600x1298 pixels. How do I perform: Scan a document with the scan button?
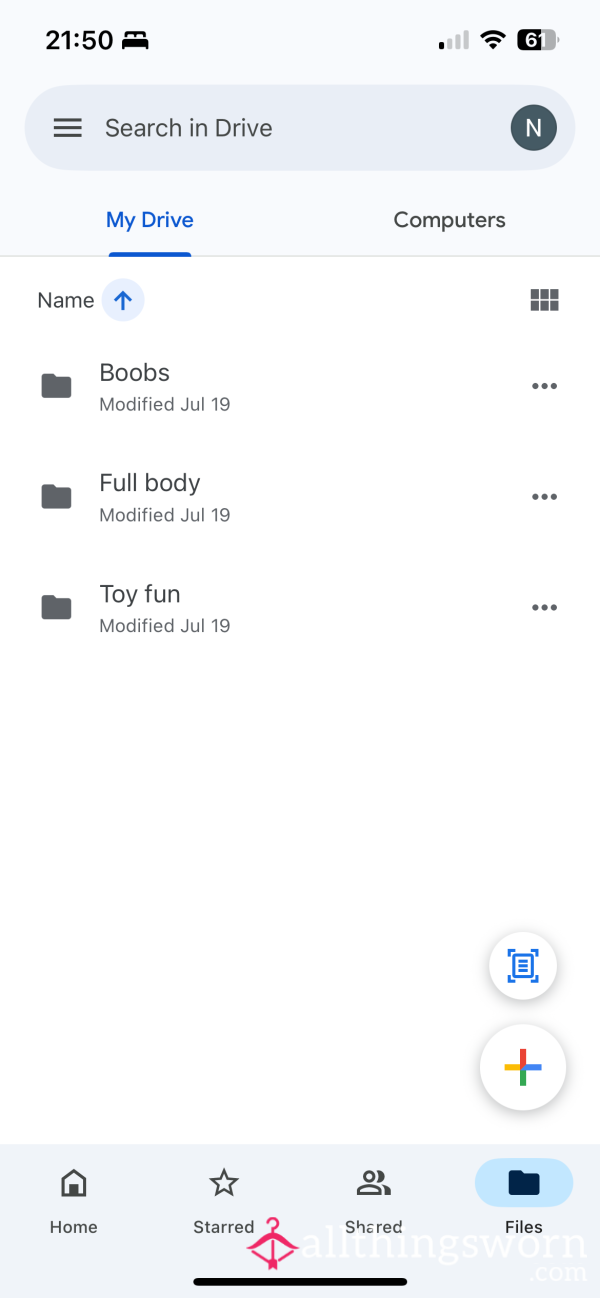click(523, 966)
